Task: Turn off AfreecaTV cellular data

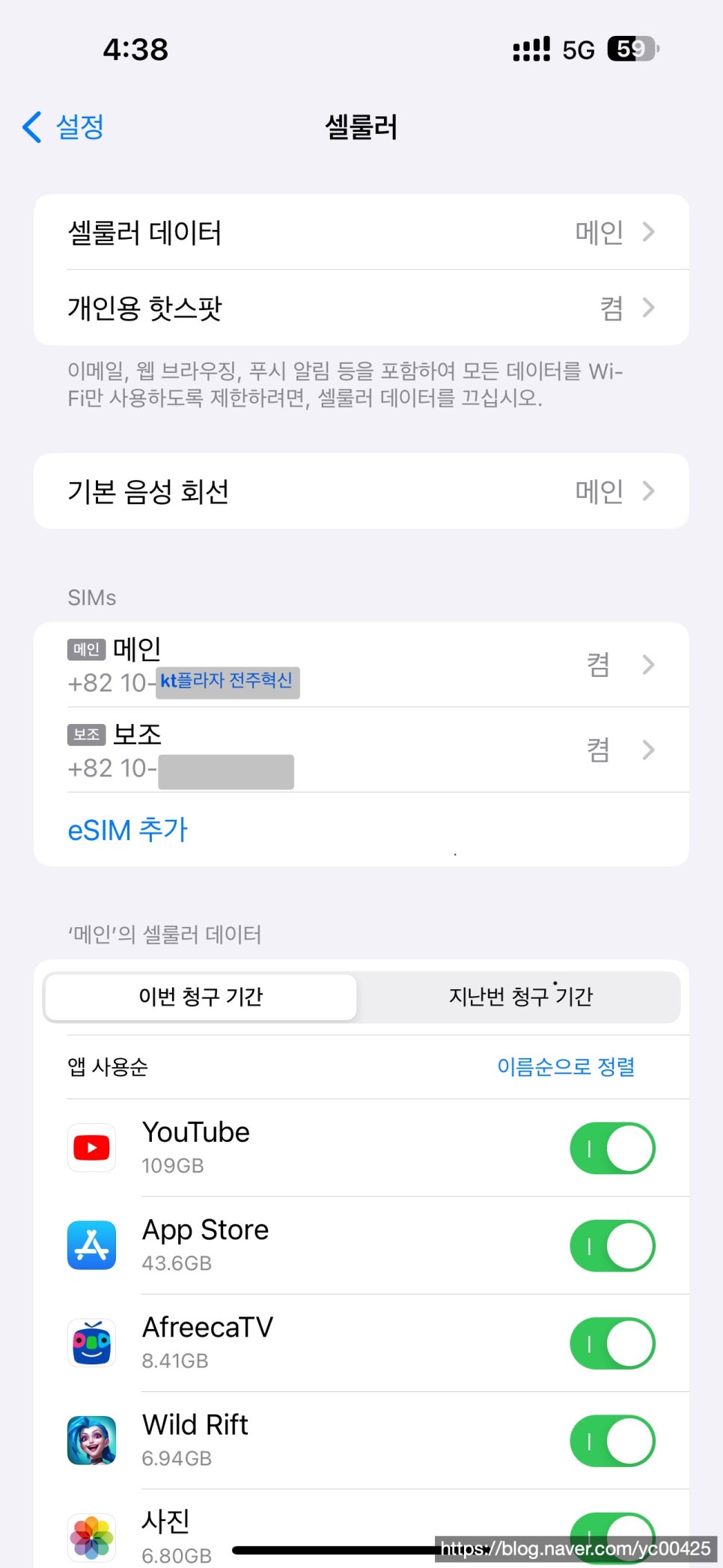Action: click(x=612, y=1343)
